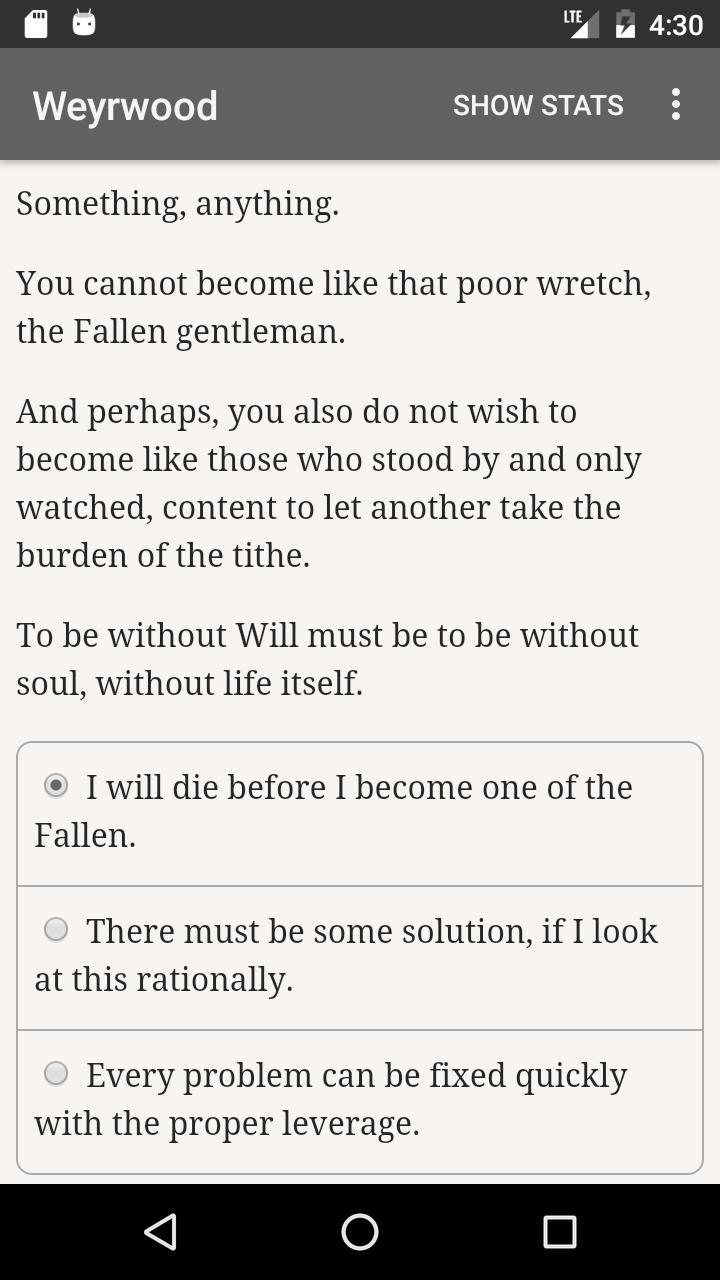Choose "There must be some solution" option
Viewport: 720px width, 1280px height.
(x=56, y=930)
